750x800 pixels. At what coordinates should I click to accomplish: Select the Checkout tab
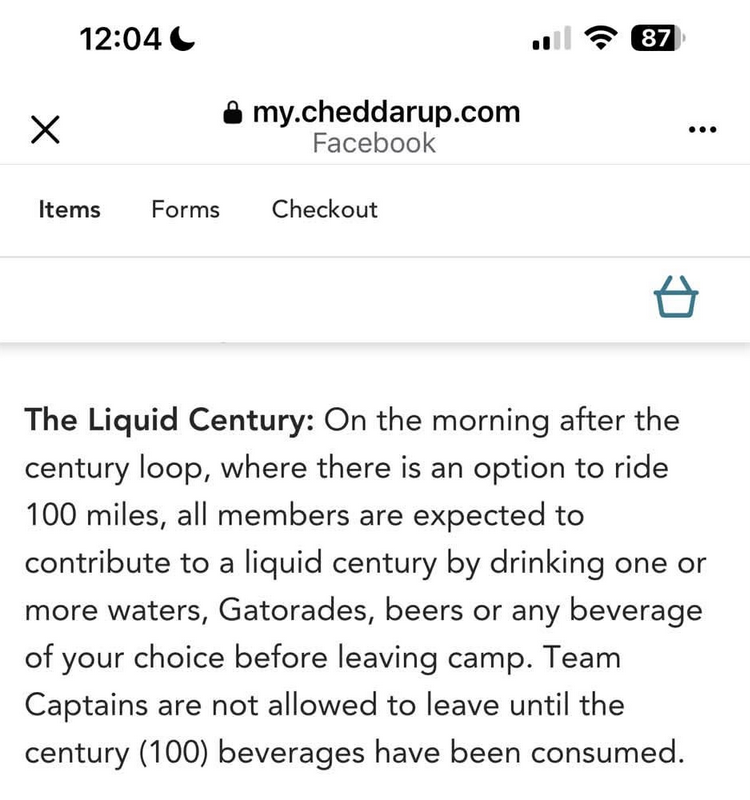[324, 210]
